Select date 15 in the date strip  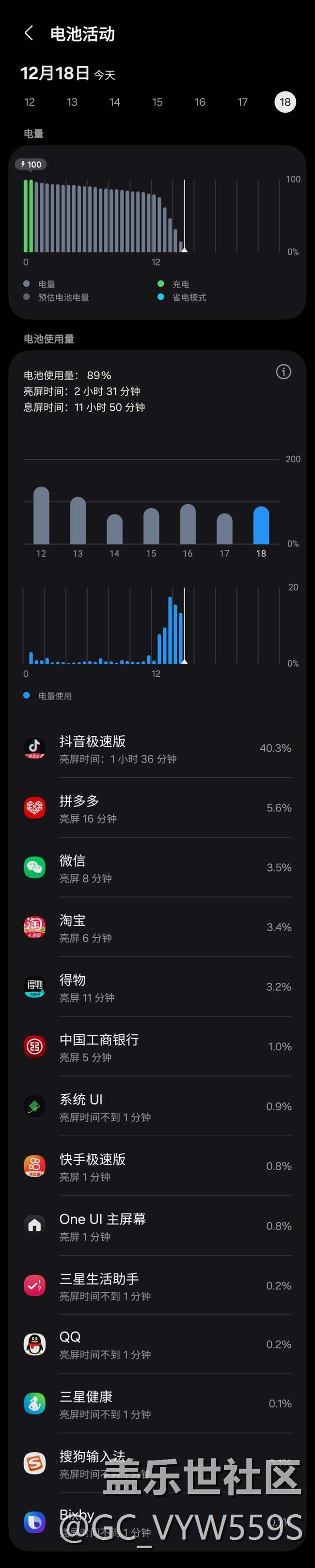[x=157, y=102]
